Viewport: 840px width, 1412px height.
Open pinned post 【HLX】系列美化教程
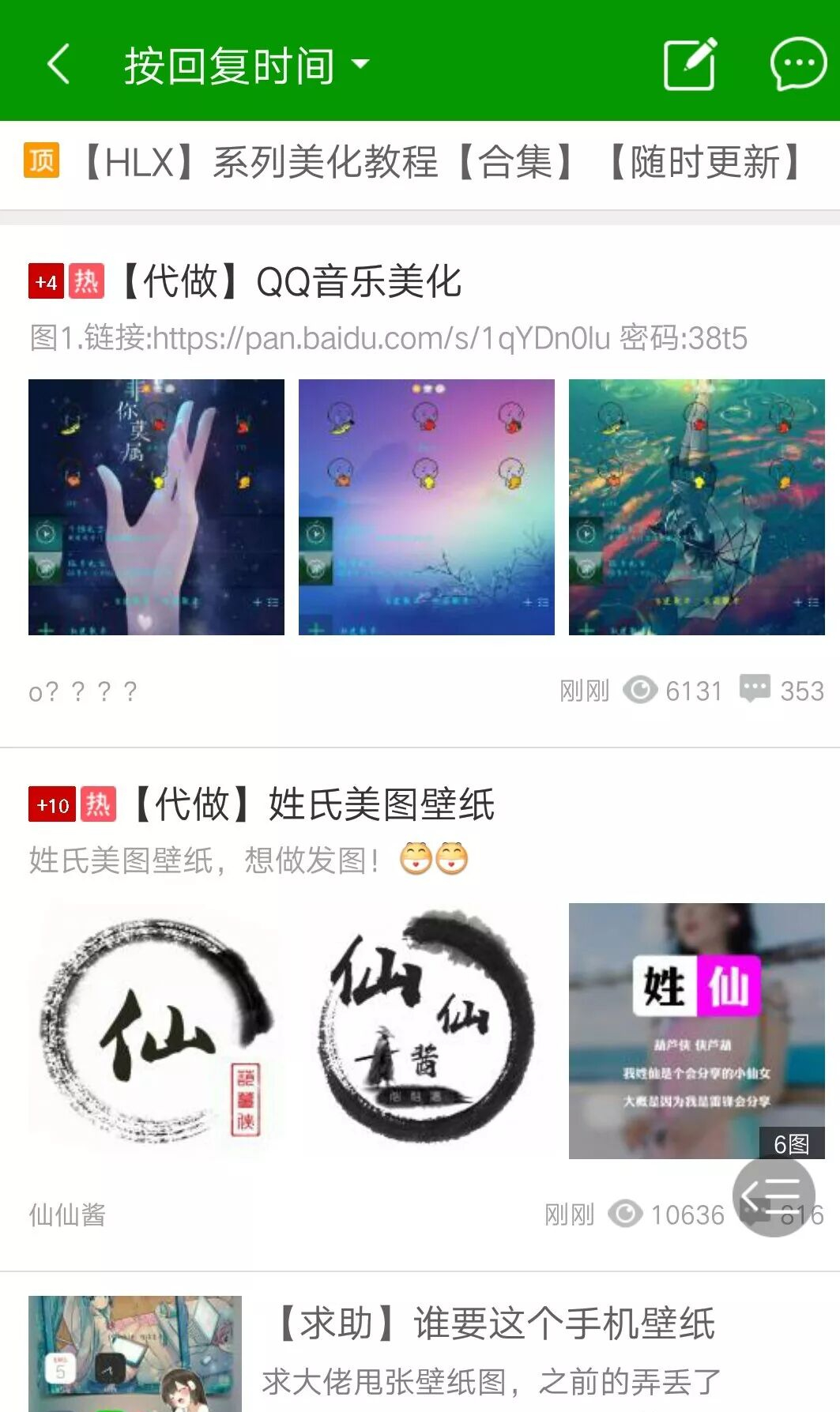coord(443,163)
